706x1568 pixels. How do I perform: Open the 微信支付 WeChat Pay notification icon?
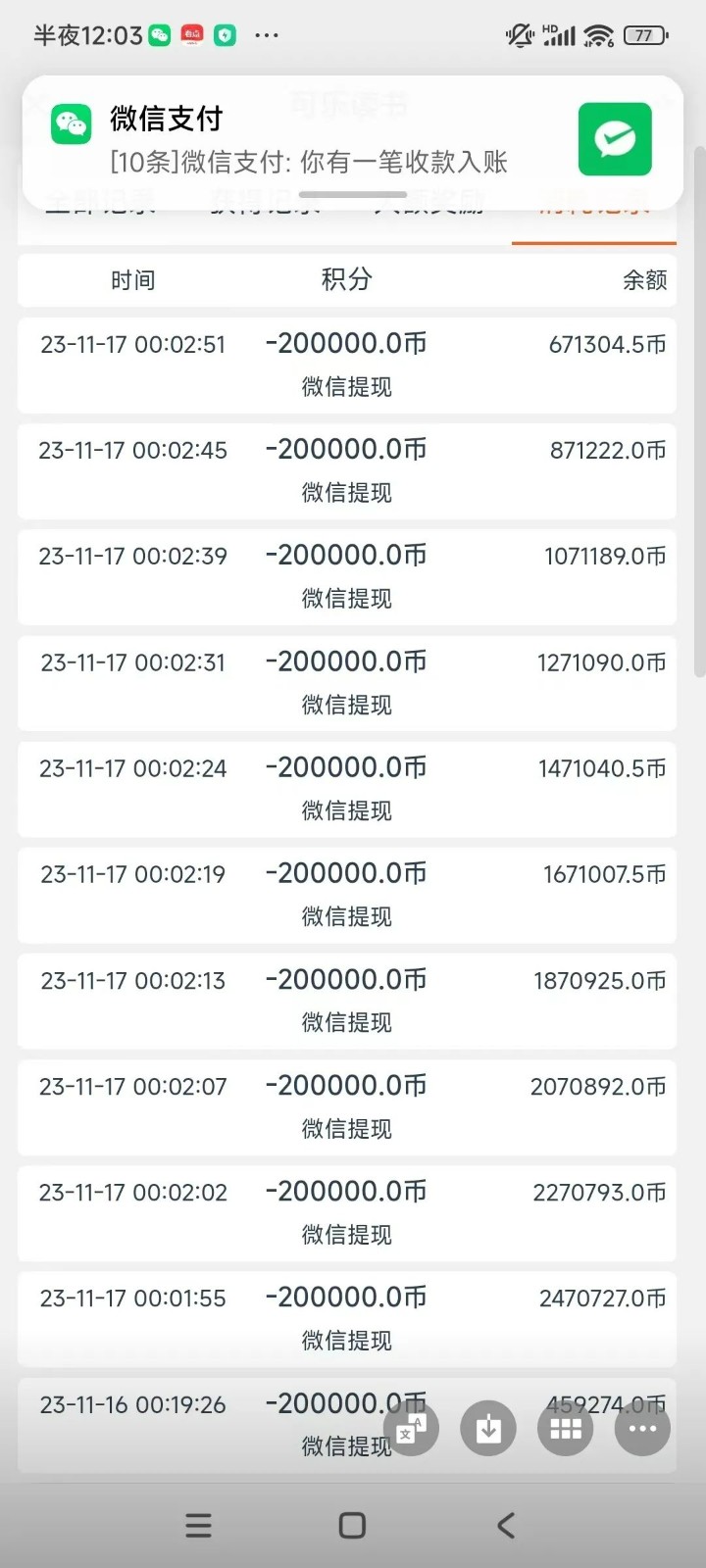tap(70, 124)
